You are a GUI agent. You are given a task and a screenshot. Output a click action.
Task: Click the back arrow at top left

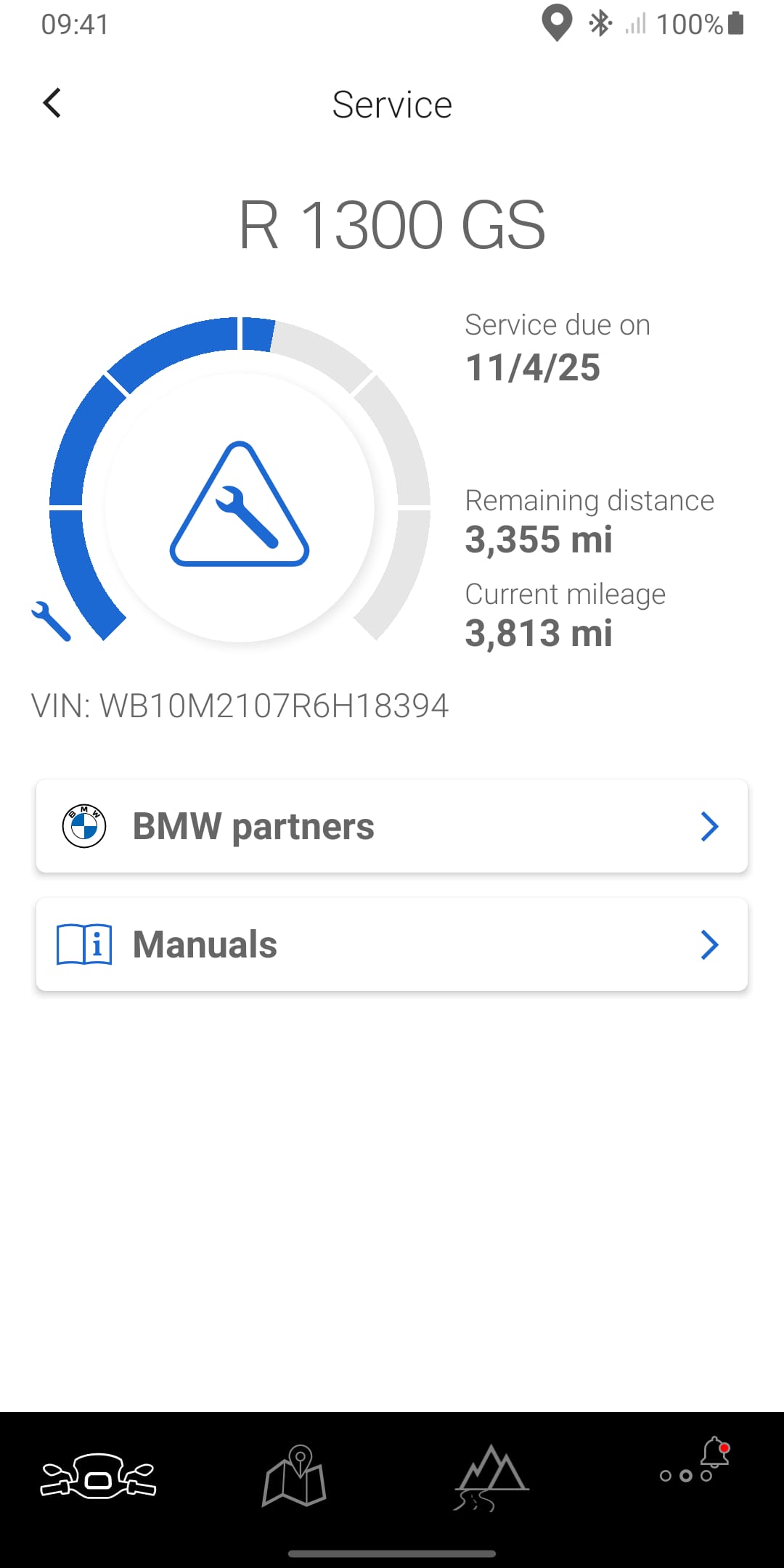[52, 103]
